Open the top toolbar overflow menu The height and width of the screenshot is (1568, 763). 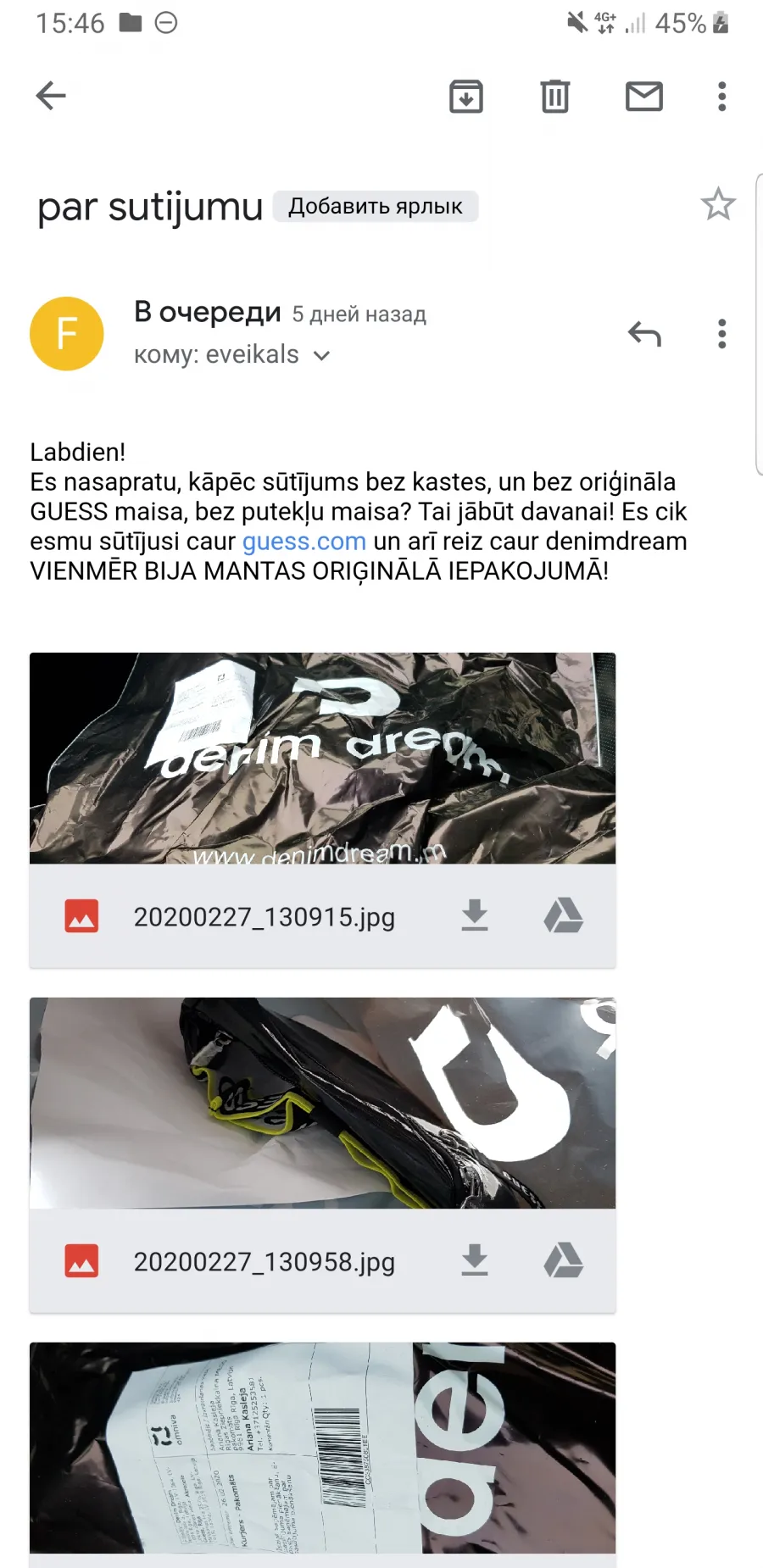722,97
